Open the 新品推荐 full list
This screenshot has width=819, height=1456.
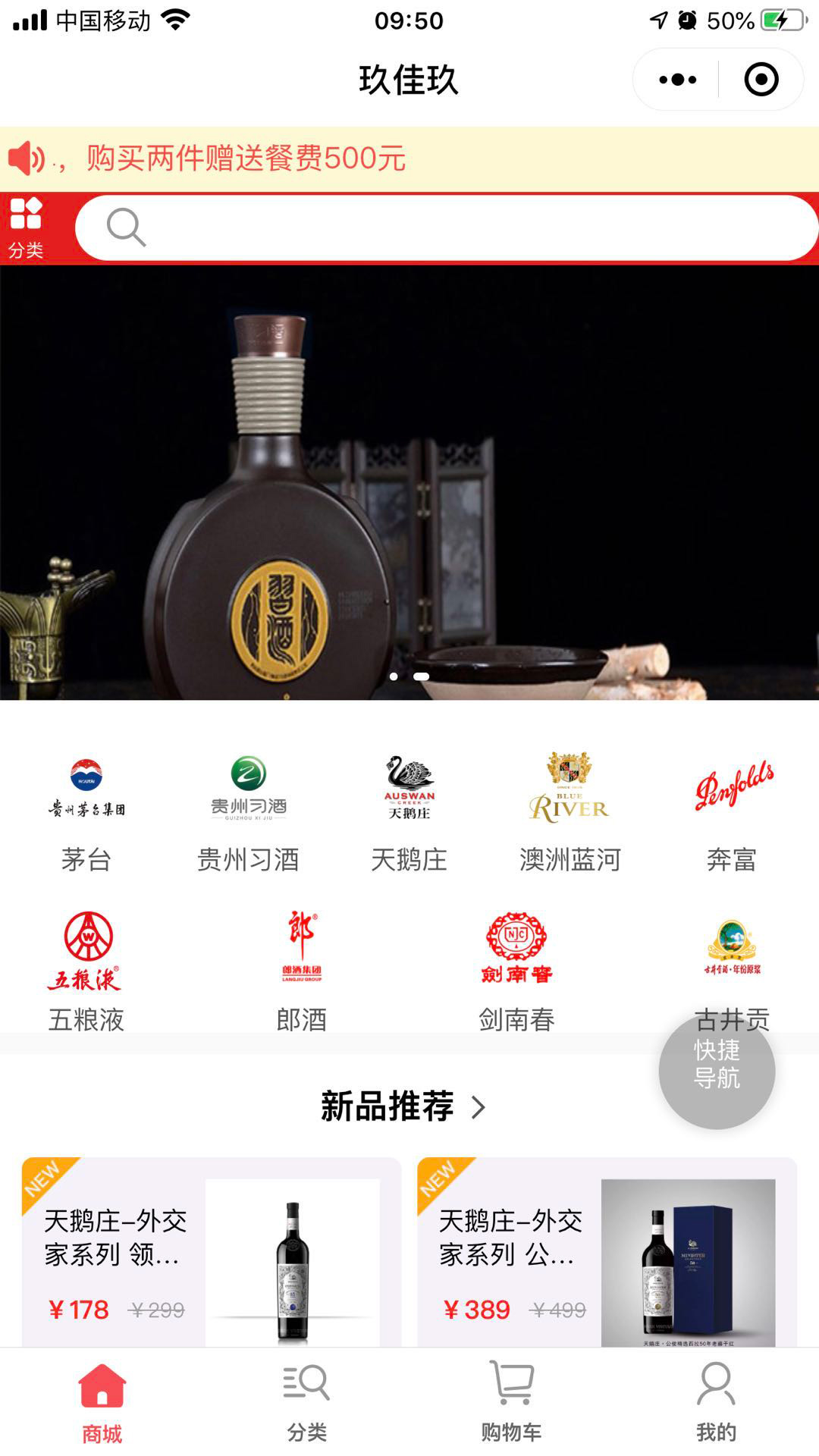click(x=404, y=1106)
